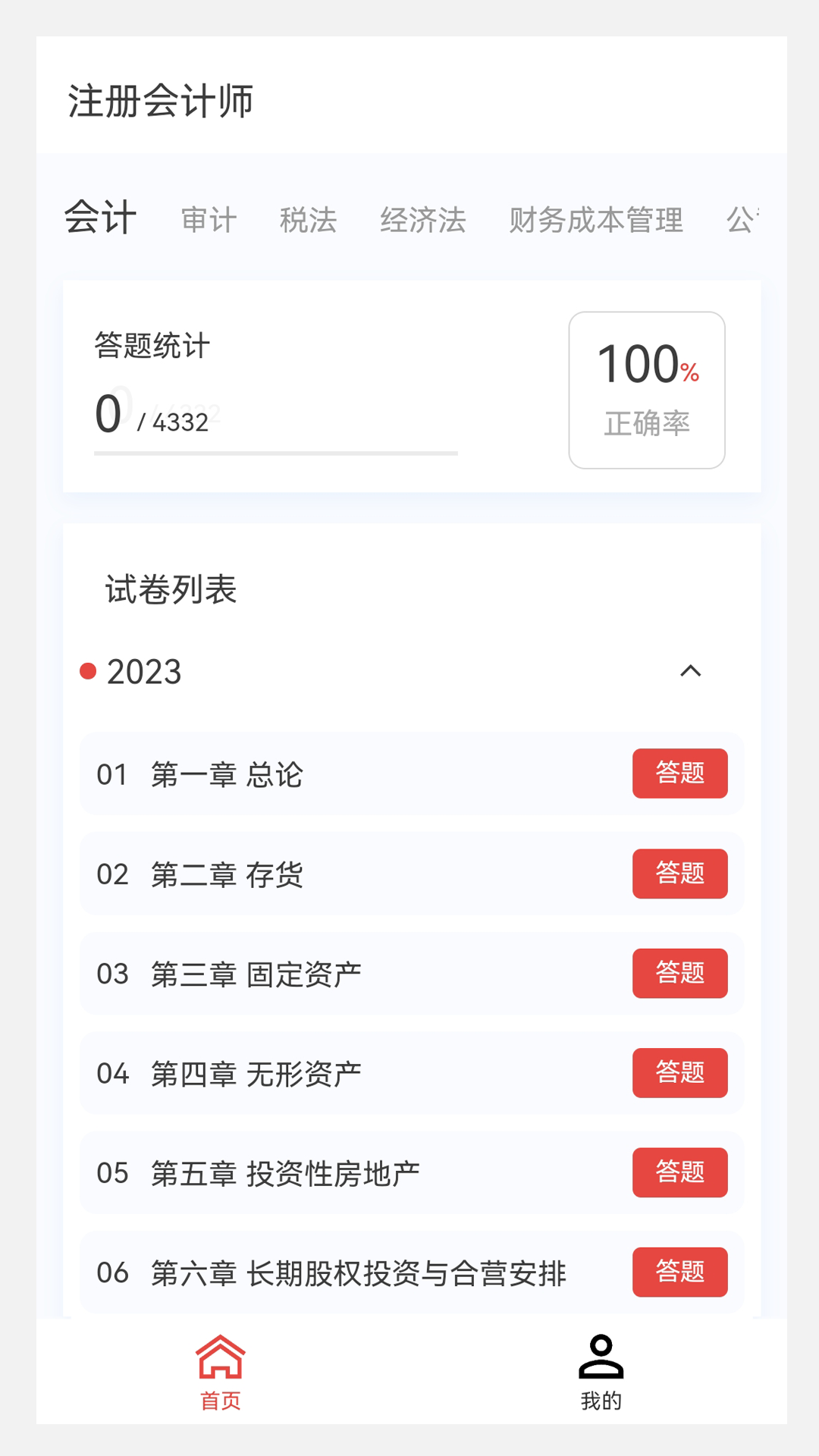Image resolution: width=819 pixels, height=1456 pixels.
Task: Tap the red dot marker beside 2023
Action: [88, 670]
